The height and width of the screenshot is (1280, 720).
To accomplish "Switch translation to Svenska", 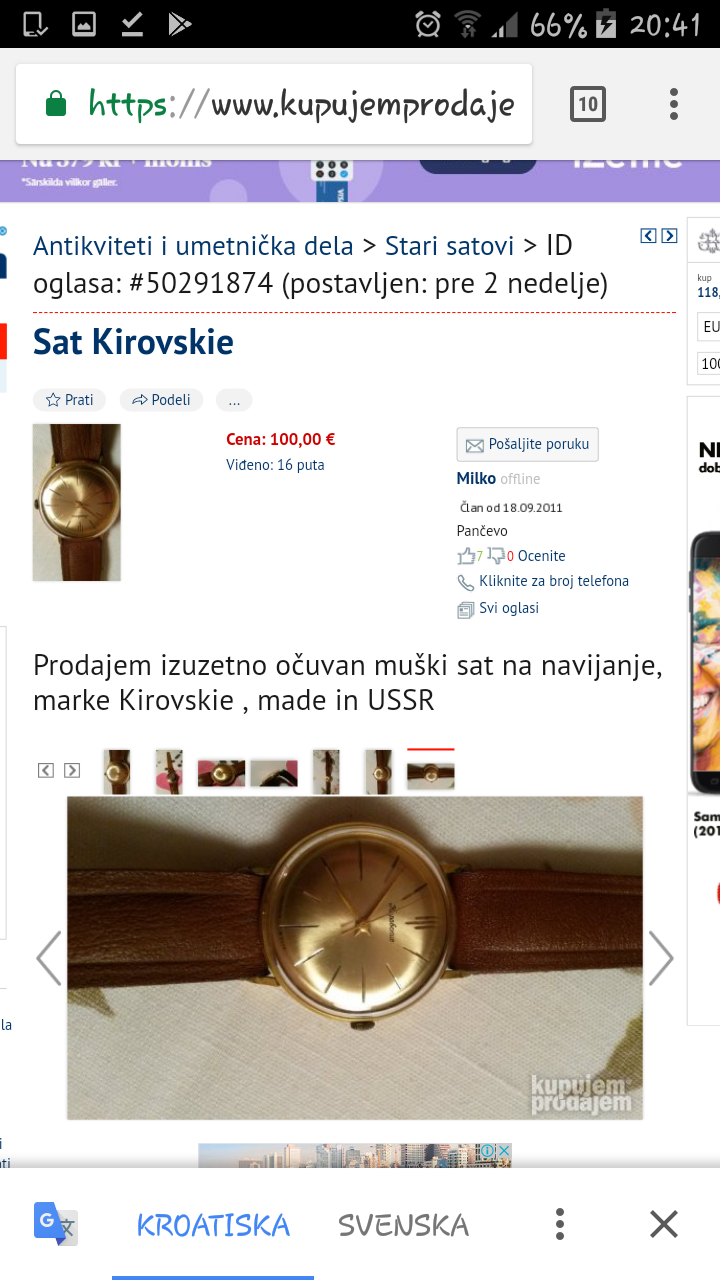I will (403, 1225).
